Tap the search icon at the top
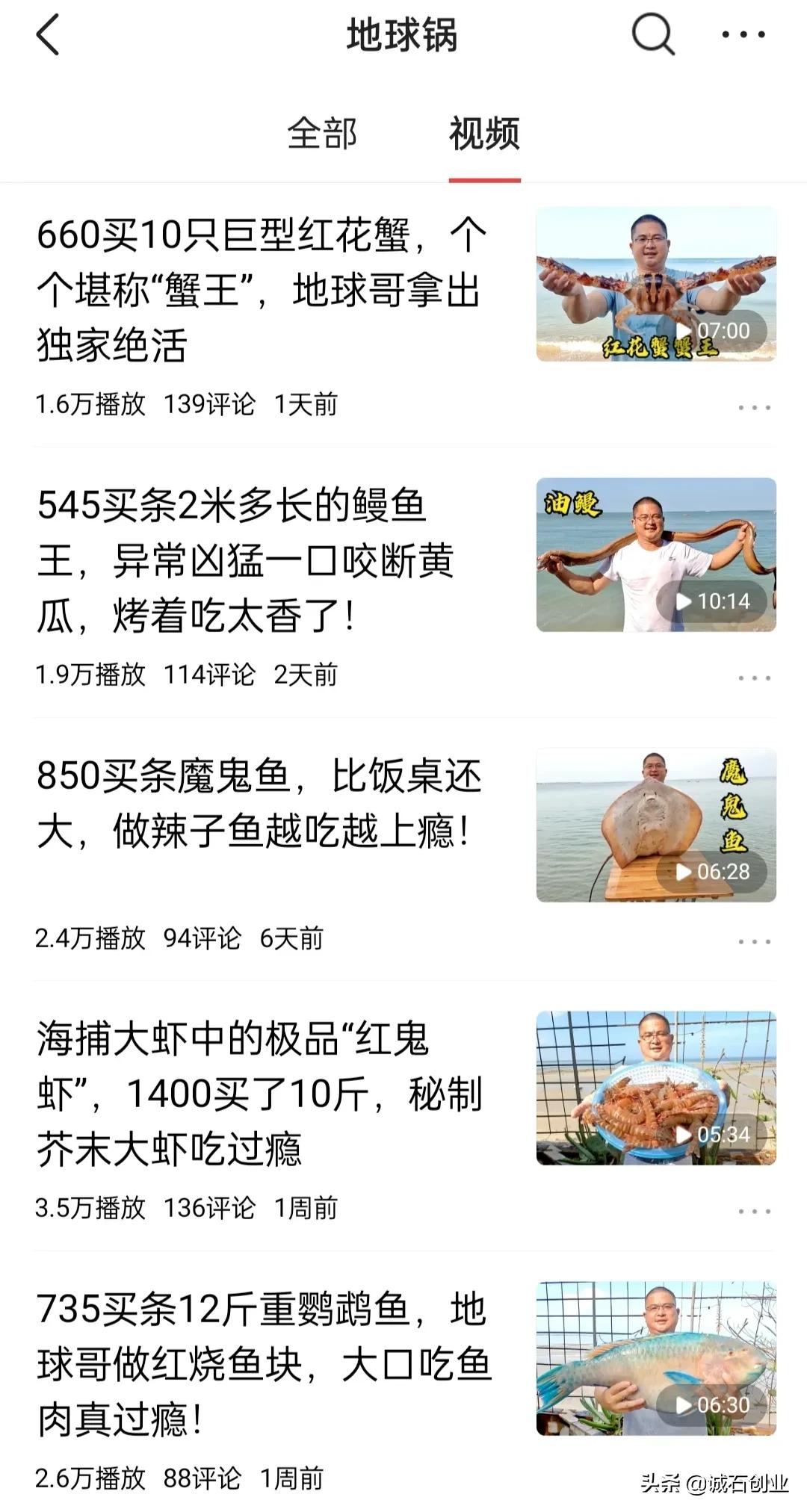 pyautogui.click(x=652, y=36)
